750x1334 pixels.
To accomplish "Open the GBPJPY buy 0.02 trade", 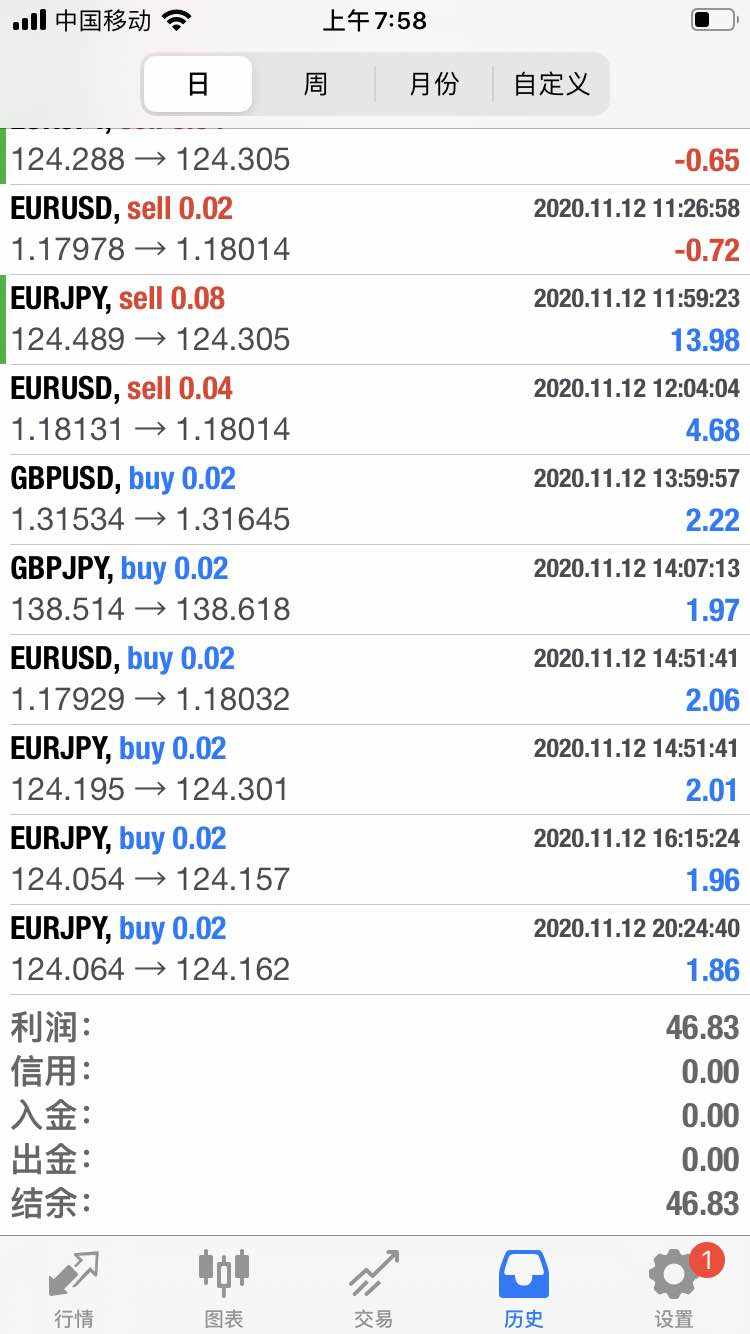I will click(375, 589).
